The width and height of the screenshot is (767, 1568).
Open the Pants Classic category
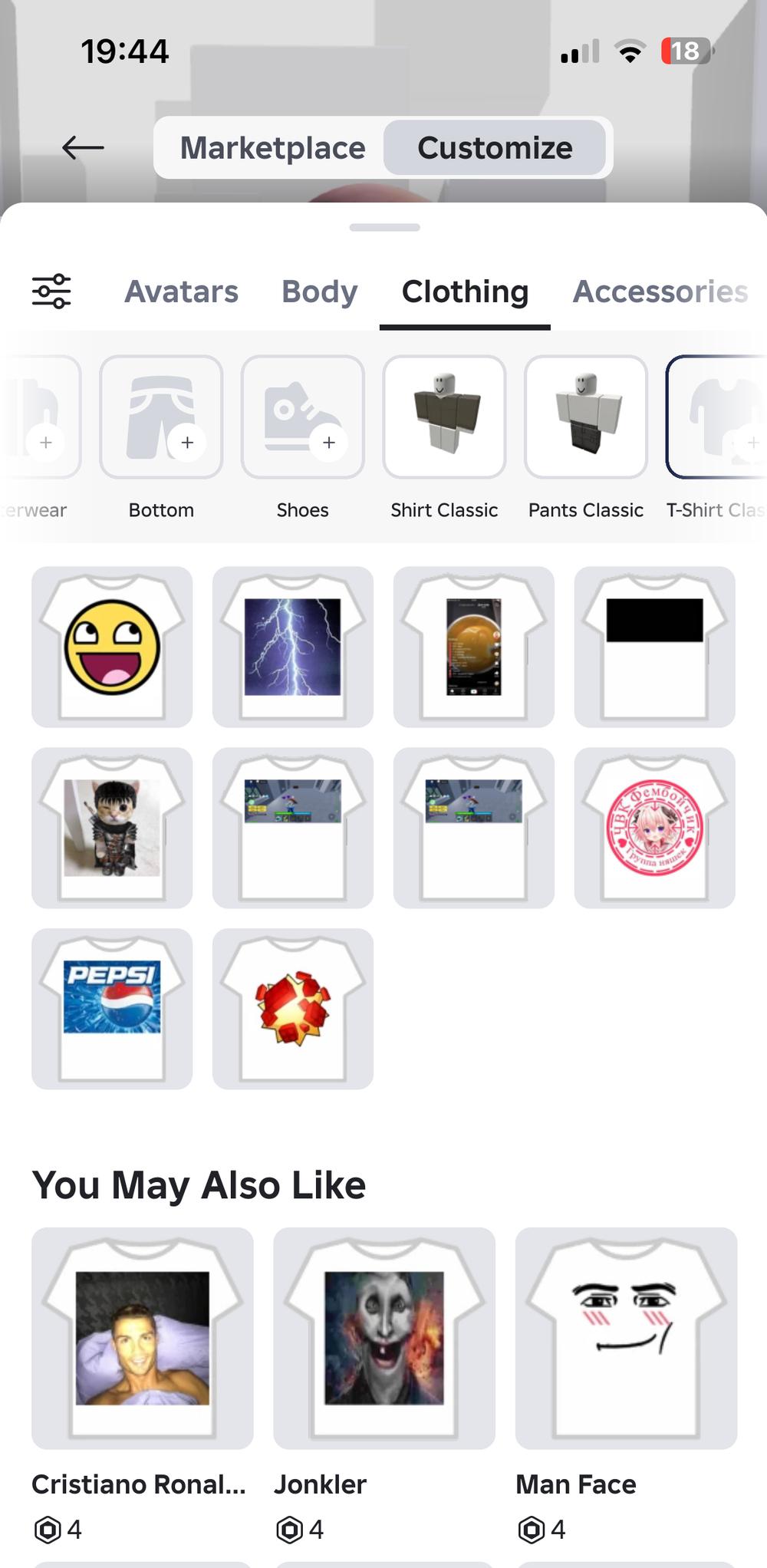tap(585, 417)
